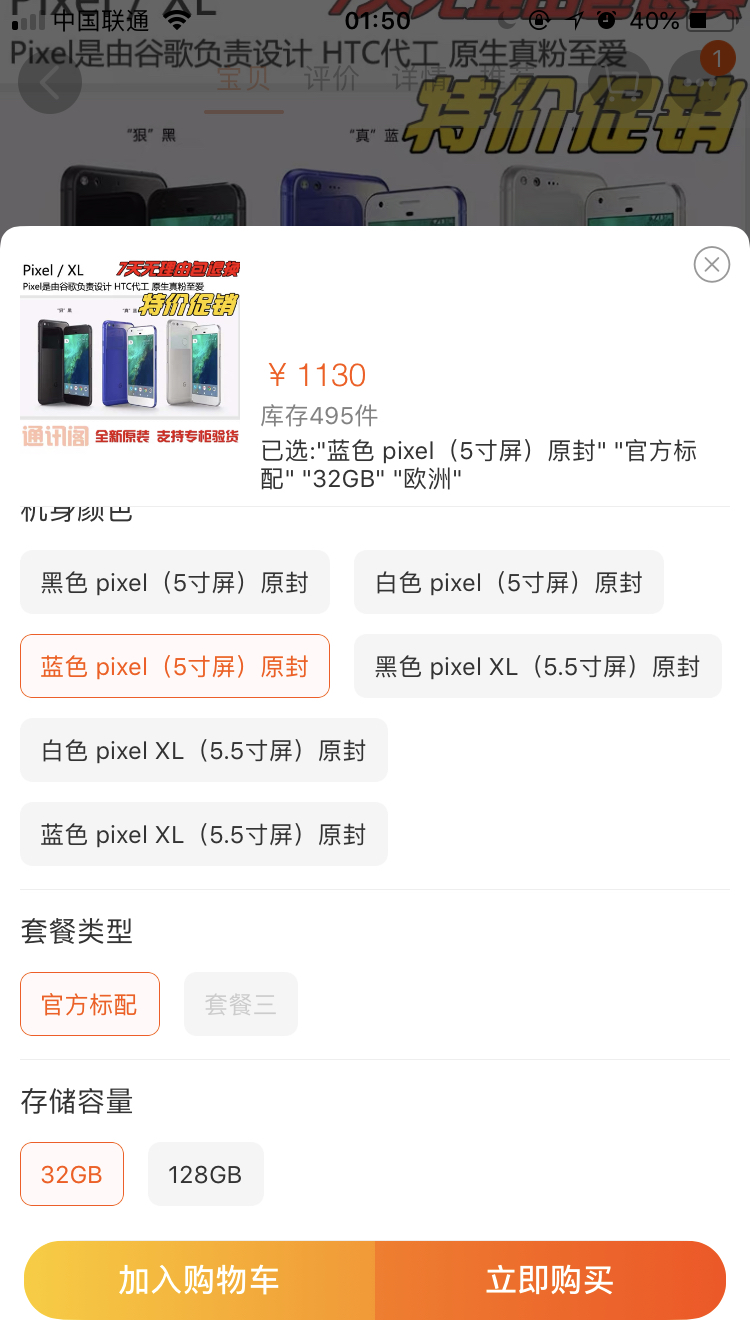Image resolution: width=750 pixels, height=1334 pixels.
Task: Enlarge the product thumbnail image
Action: (130, 352)
